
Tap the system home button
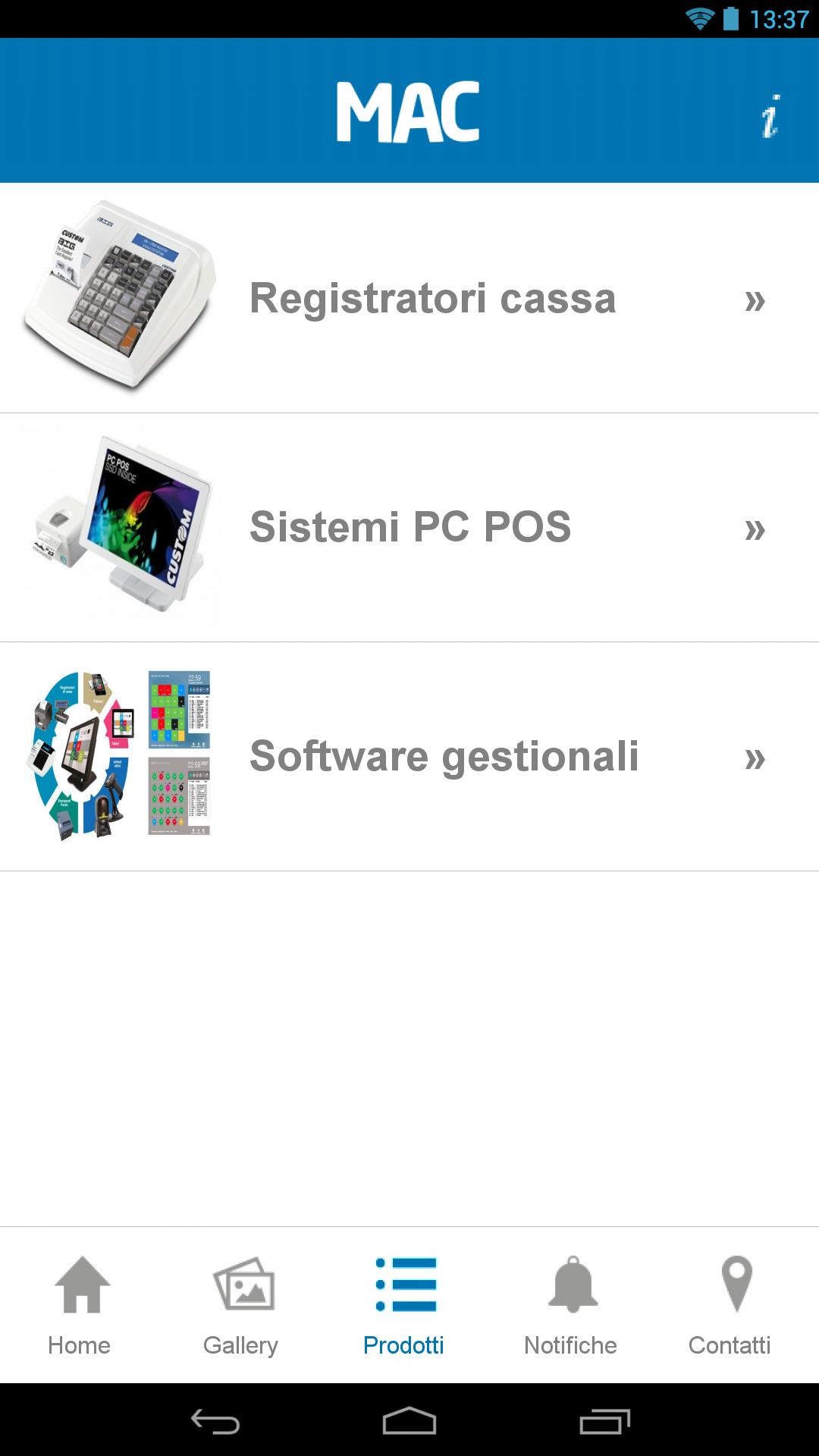409,1421
